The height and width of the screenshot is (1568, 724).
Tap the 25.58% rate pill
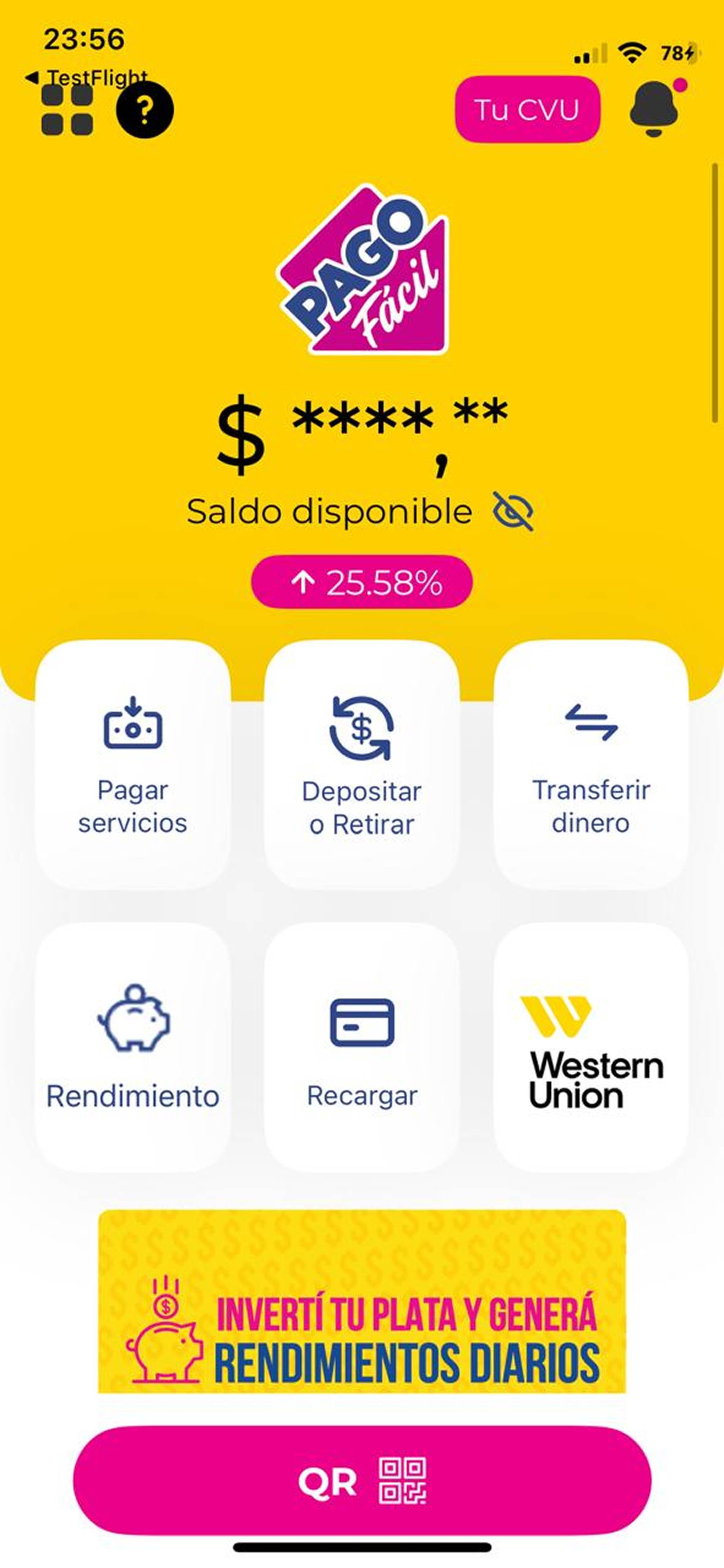click(x=362, y=582)
